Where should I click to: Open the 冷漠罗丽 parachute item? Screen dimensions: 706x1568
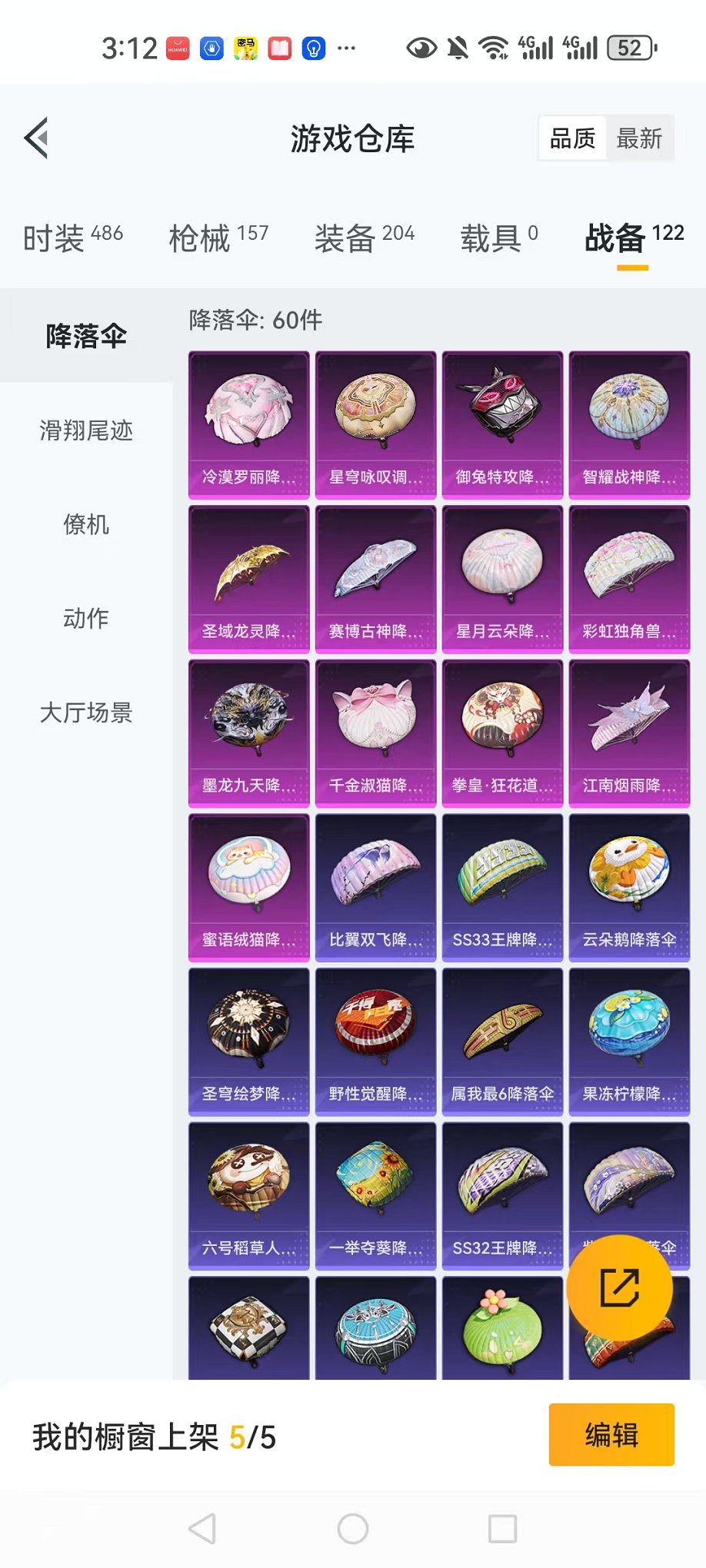click(249, 425)
